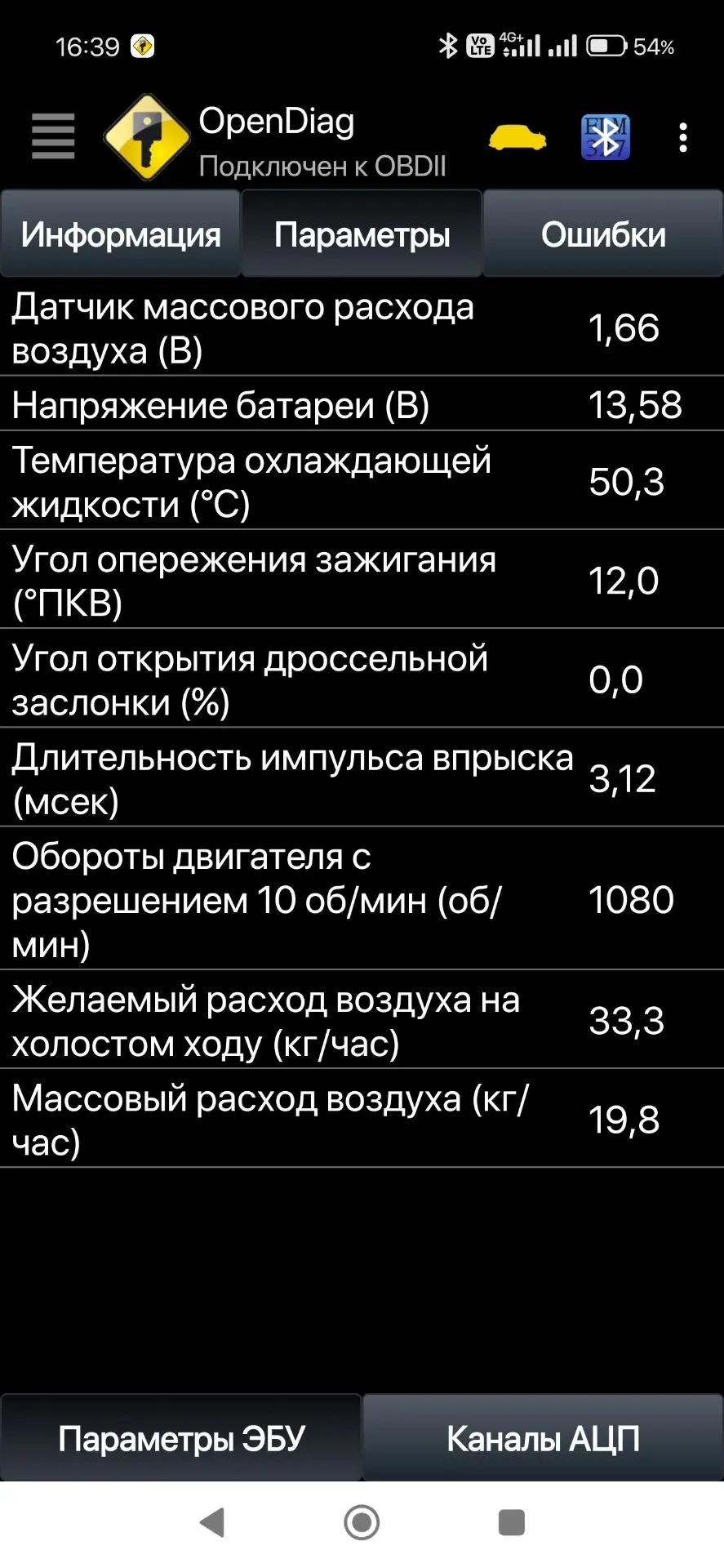Switch to Каналы АЦП
This screenshot has width=724, height=1568.
click(543, 1437)
